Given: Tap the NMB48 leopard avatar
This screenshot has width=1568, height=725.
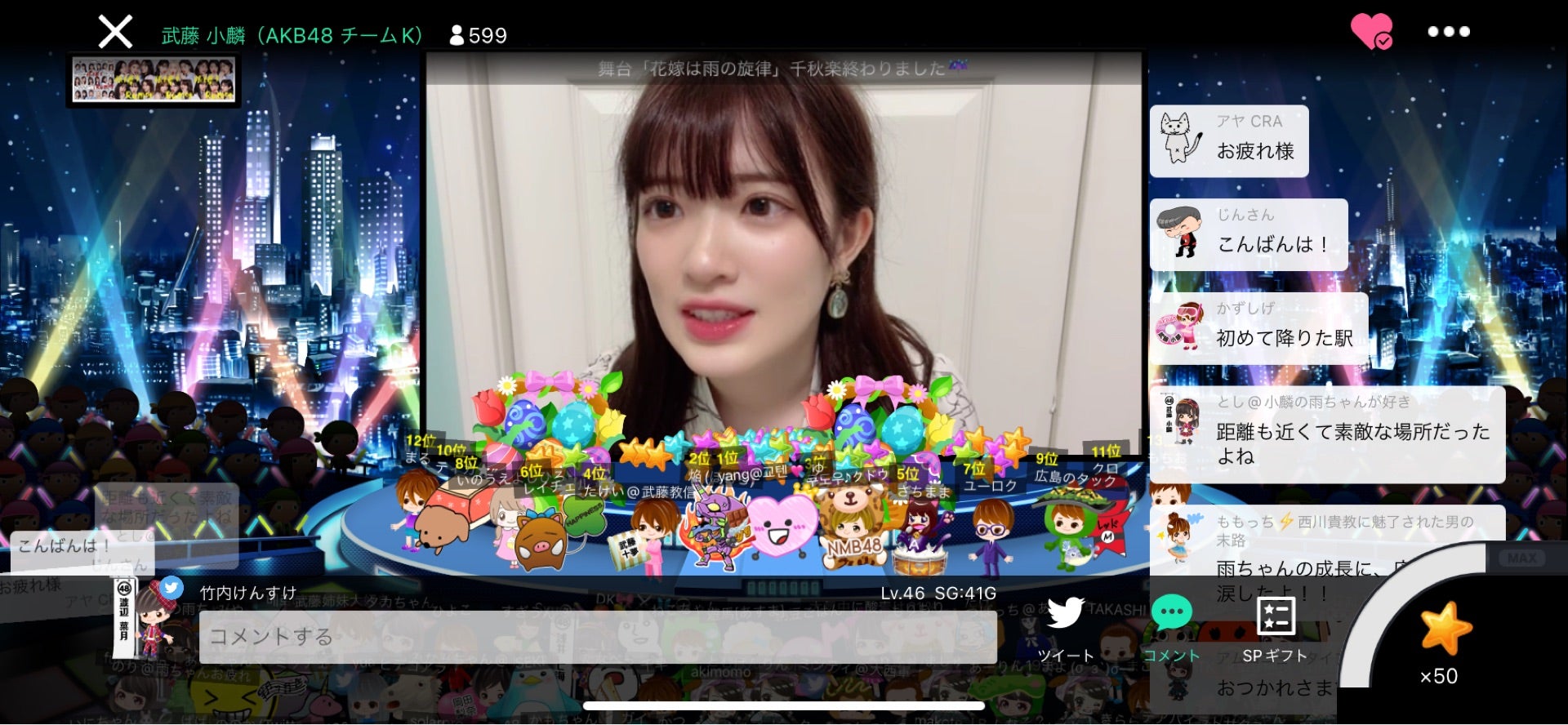Looking at the screenshot, I should (x=853, y=527).
